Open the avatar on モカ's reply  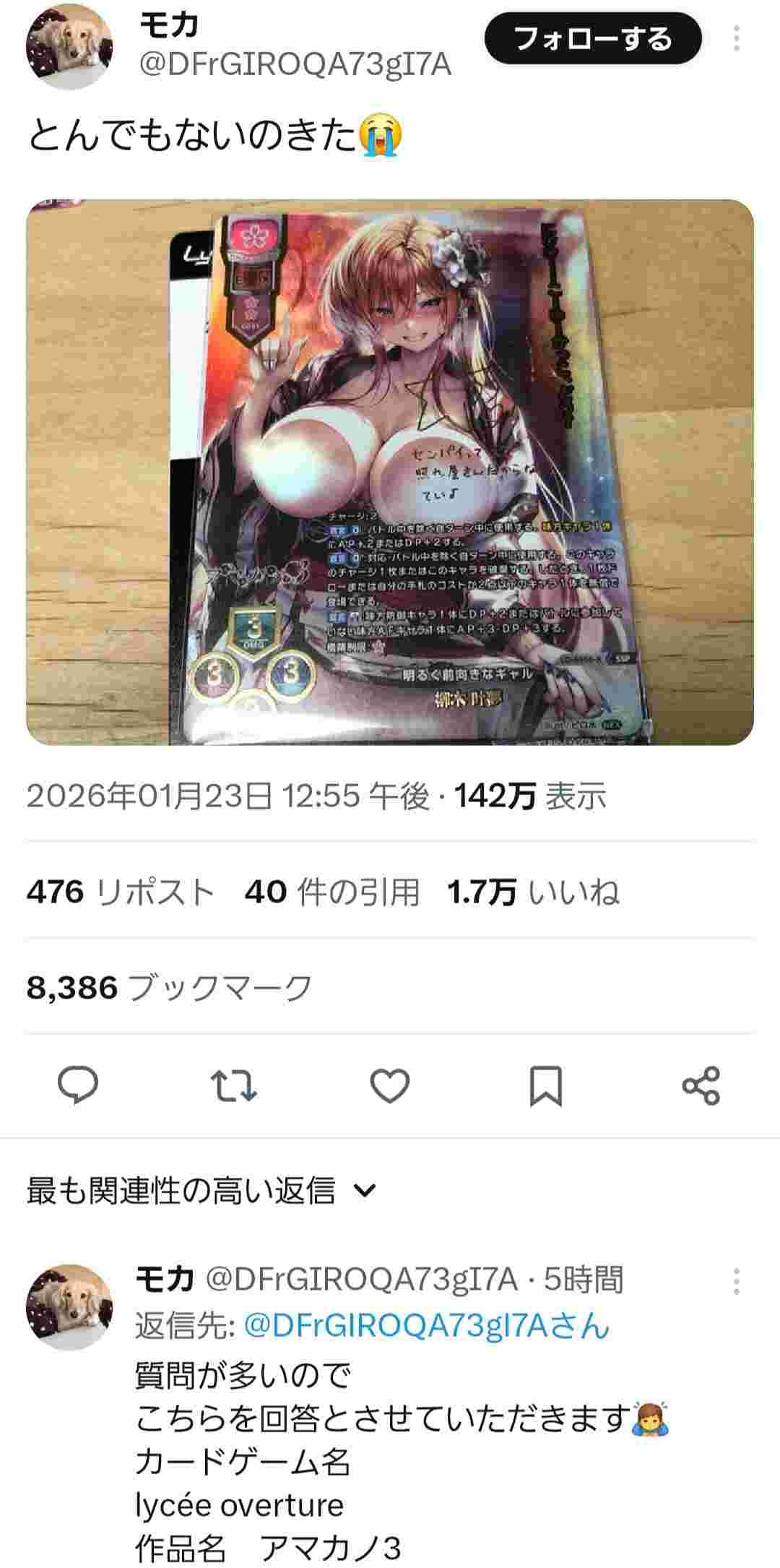(x=69, y=1306)
